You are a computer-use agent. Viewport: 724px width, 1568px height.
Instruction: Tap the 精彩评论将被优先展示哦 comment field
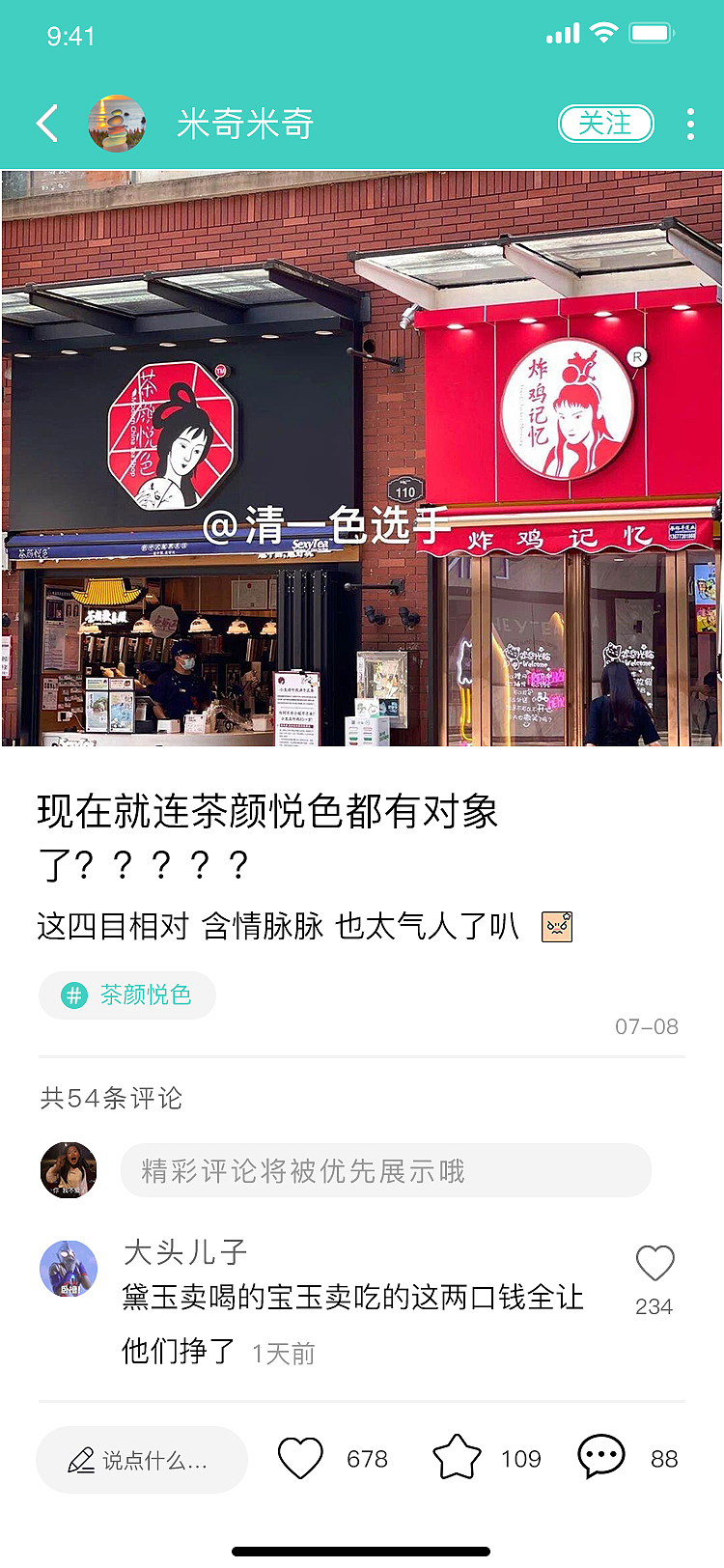[x=386, y=1170]
